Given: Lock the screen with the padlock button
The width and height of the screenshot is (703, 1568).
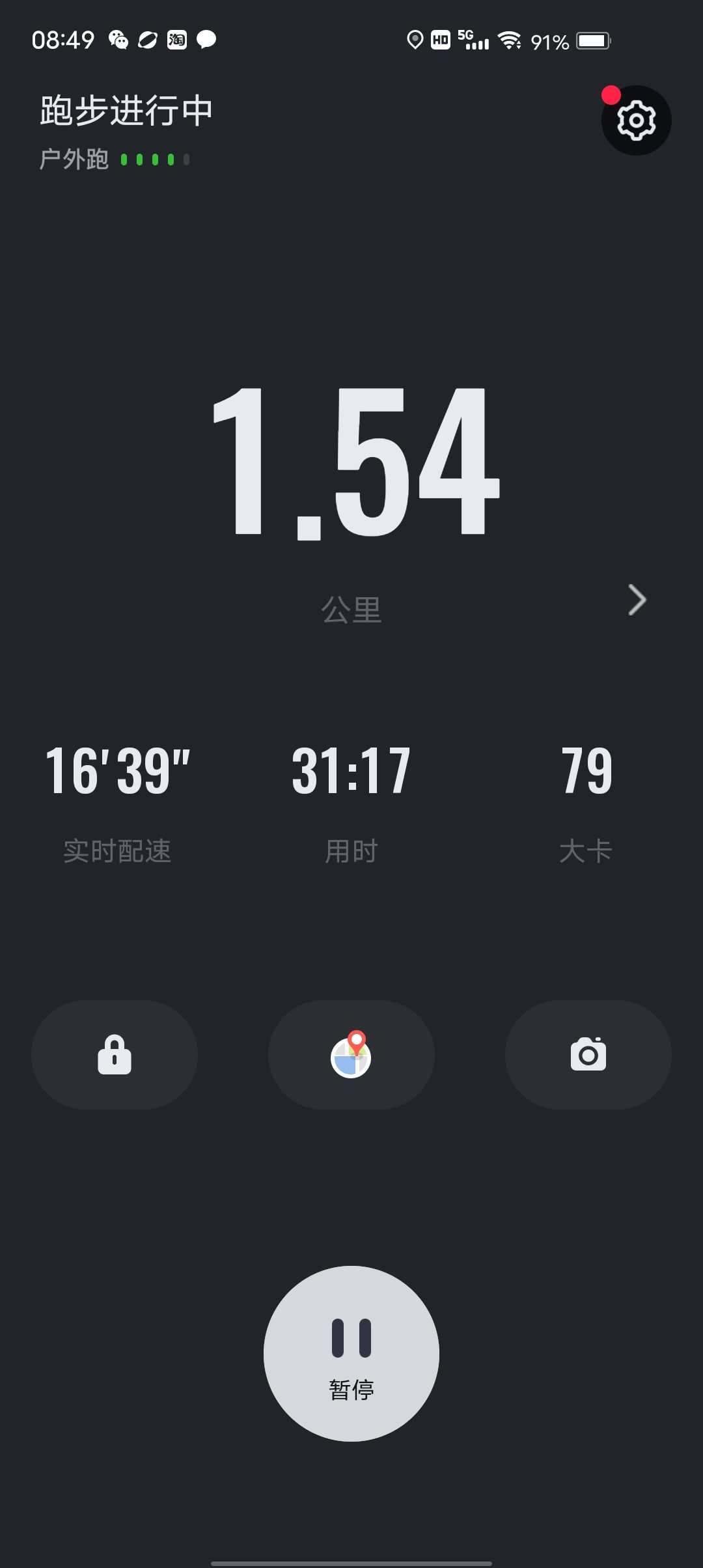Looking at the screenshot, I should coord(115,1055).
